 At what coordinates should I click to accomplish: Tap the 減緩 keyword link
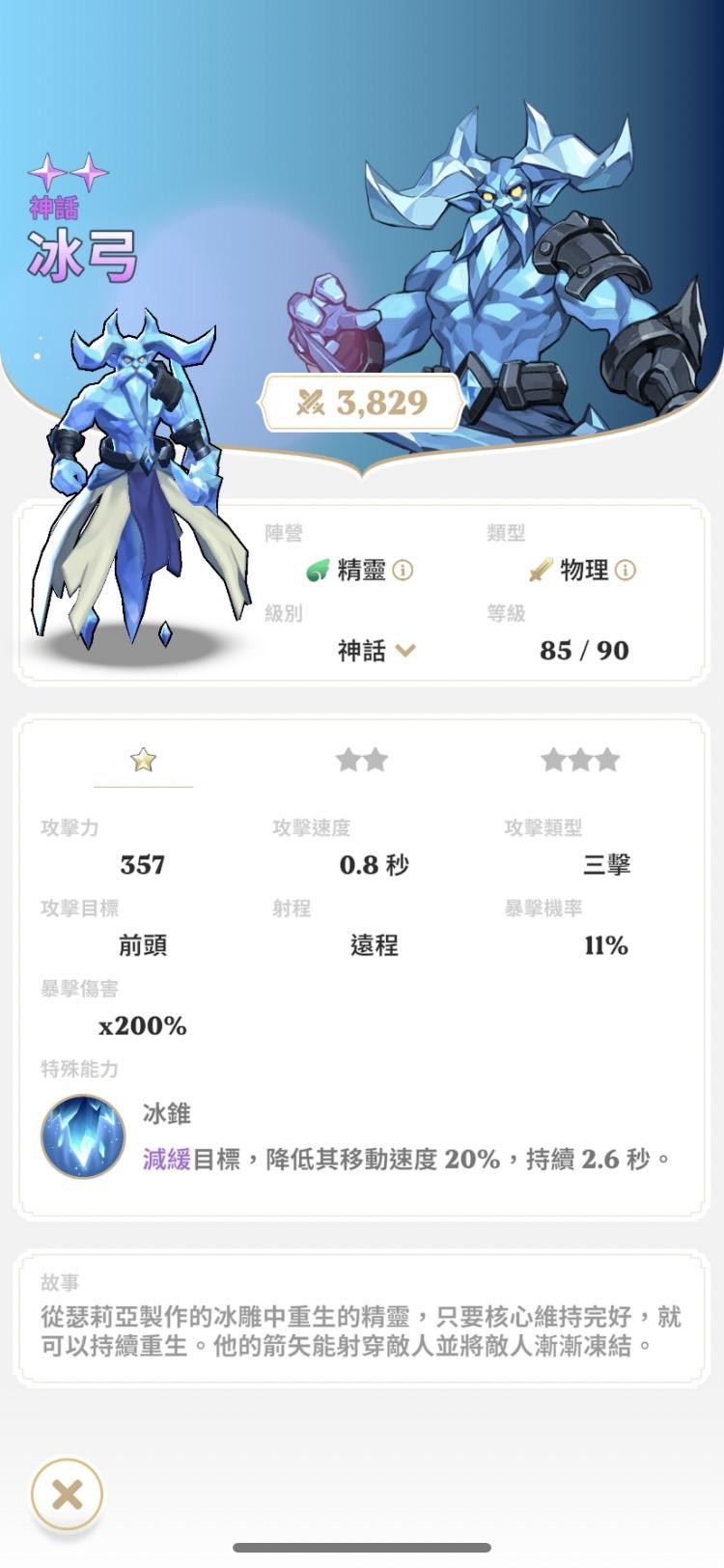point(167,1159)
